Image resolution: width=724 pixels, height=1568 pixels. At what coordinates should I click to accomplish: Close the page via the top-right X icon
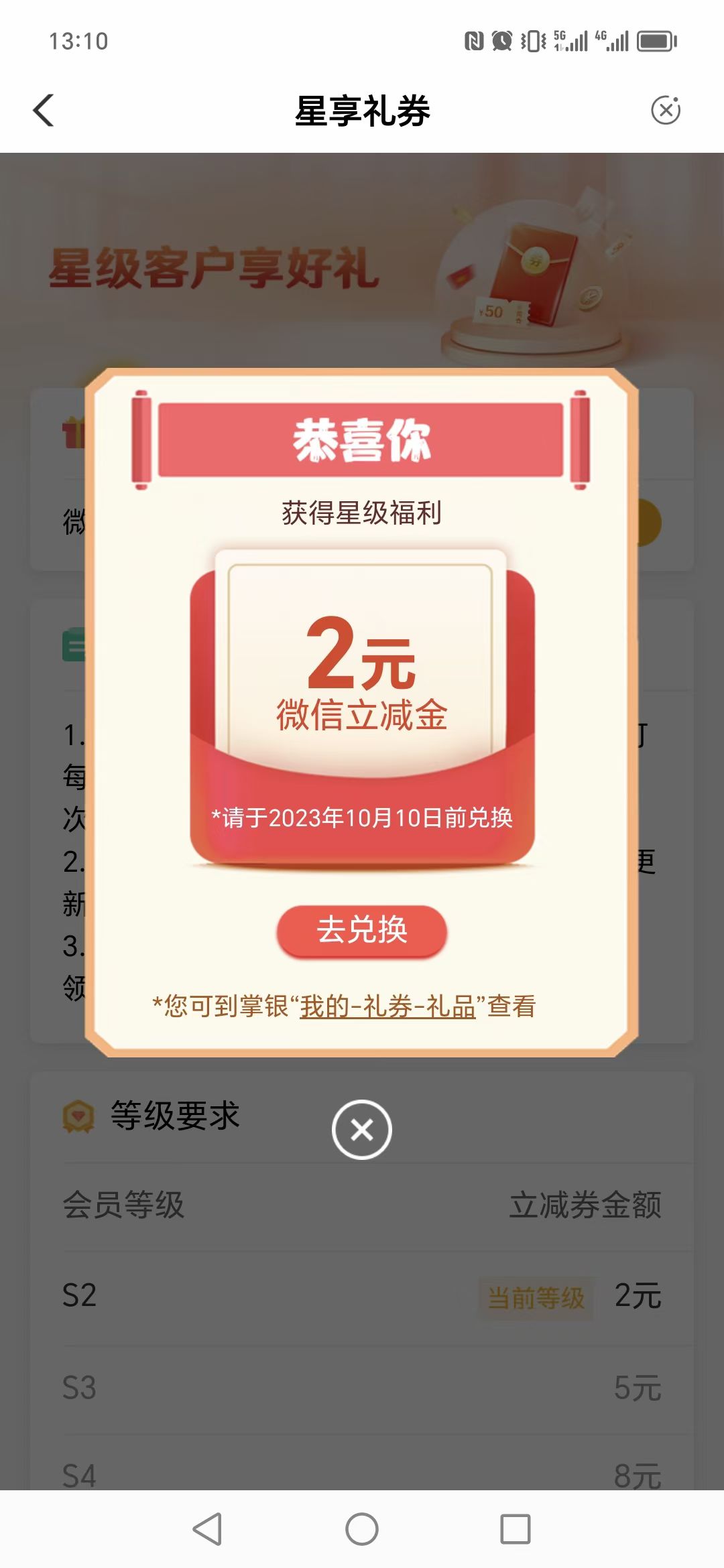[666, 110]
